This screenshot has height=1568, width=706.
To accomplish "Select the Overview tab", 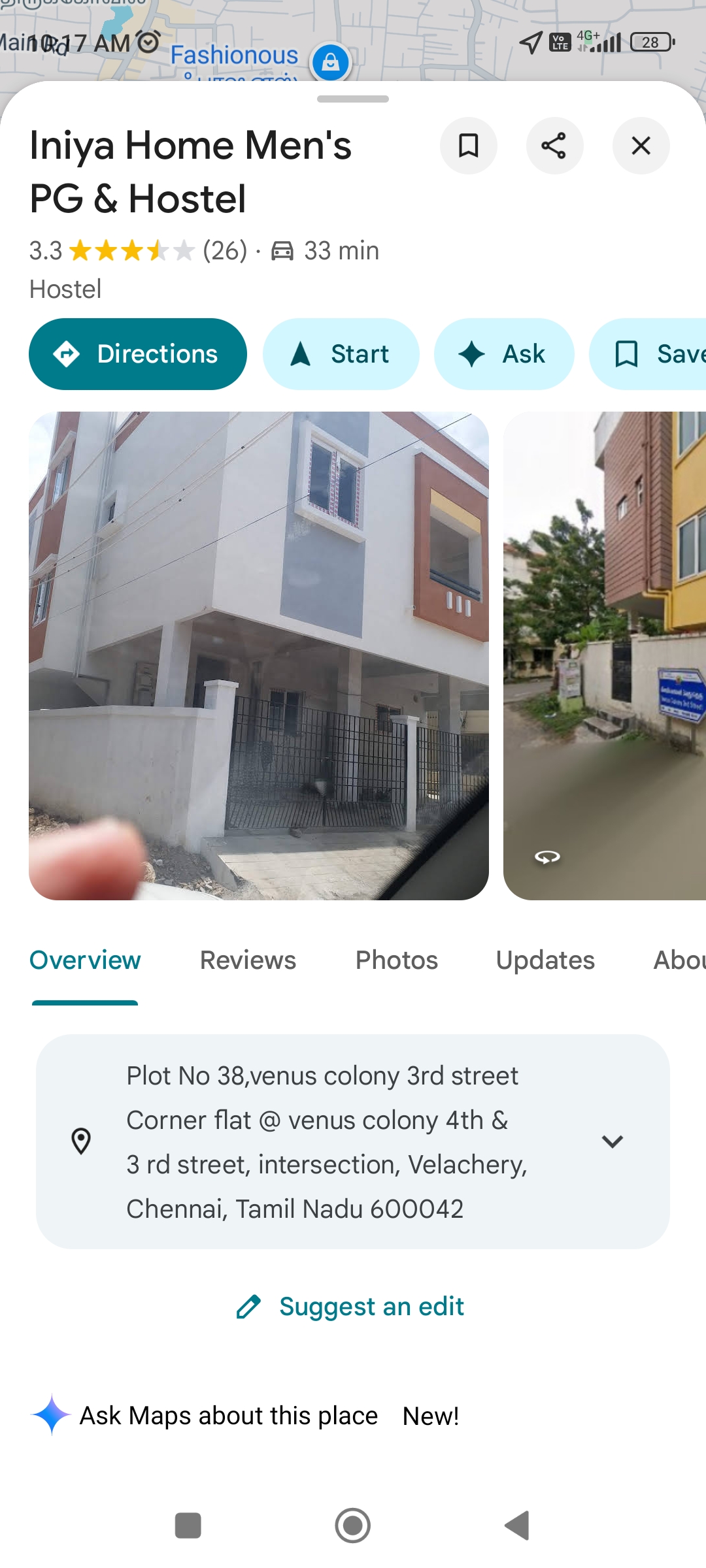I will (x=85, y=960).
